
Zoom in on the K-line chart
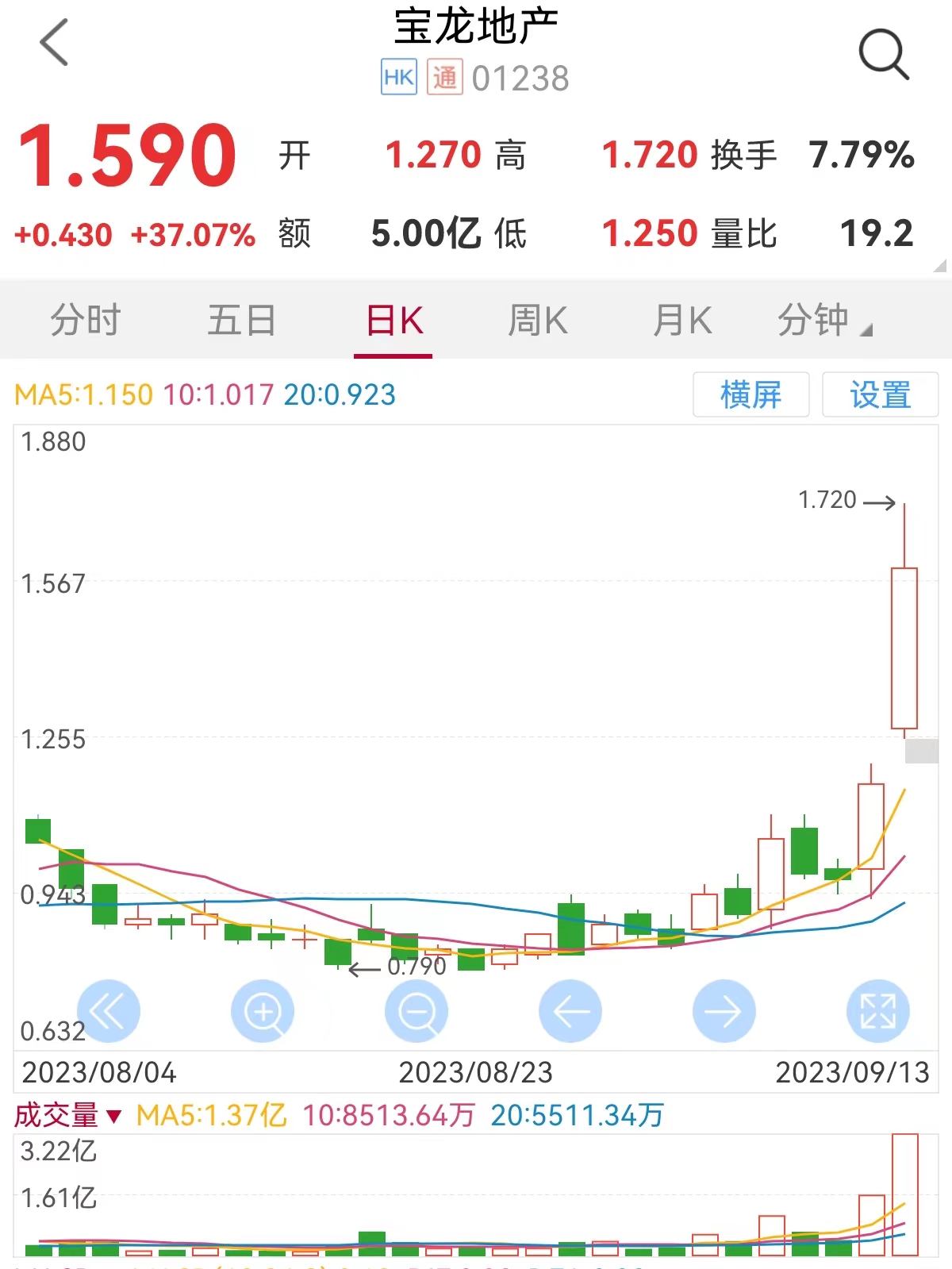(x=263, y=1011)
